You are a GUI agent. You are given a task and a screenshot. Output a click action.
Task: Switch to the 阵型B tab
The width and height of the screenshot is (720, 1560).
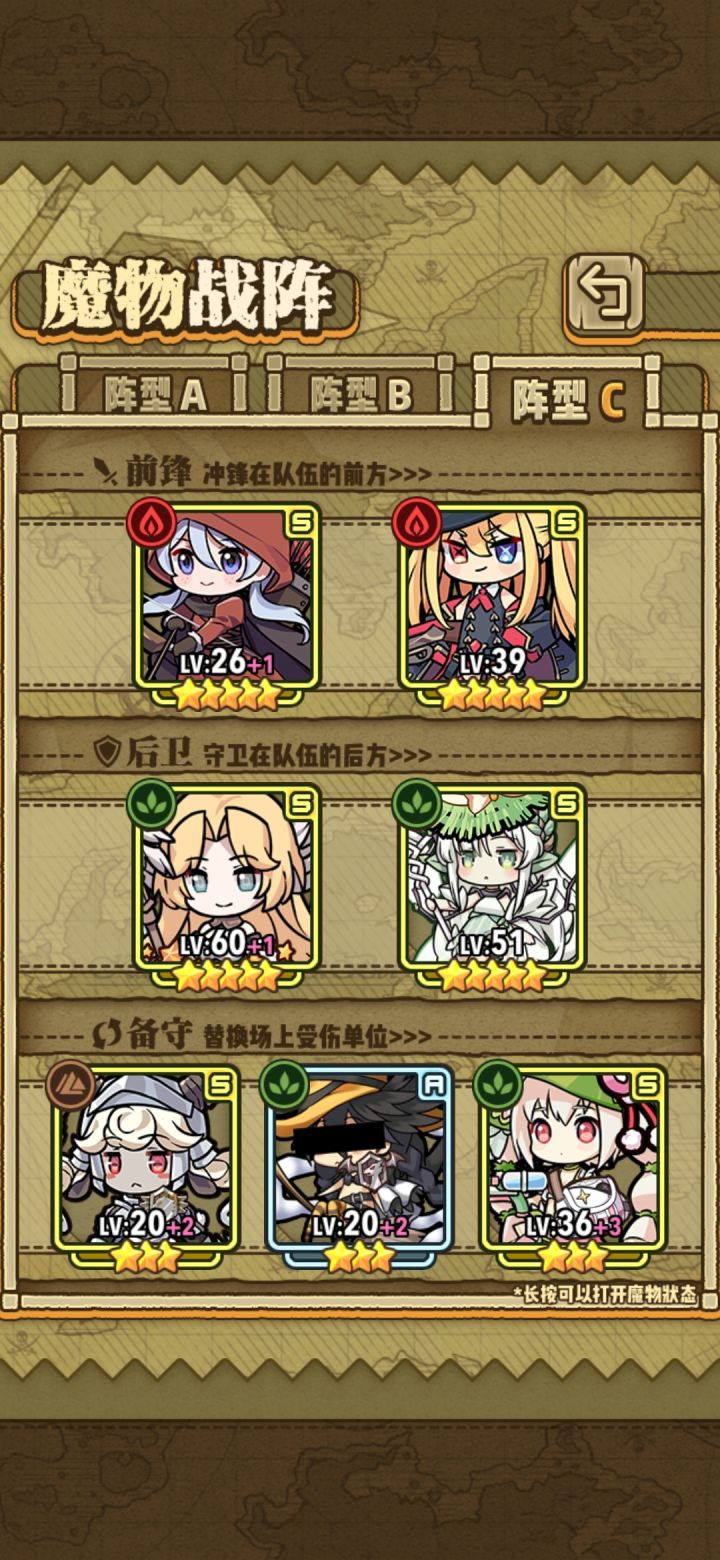[x=358, y=392]
